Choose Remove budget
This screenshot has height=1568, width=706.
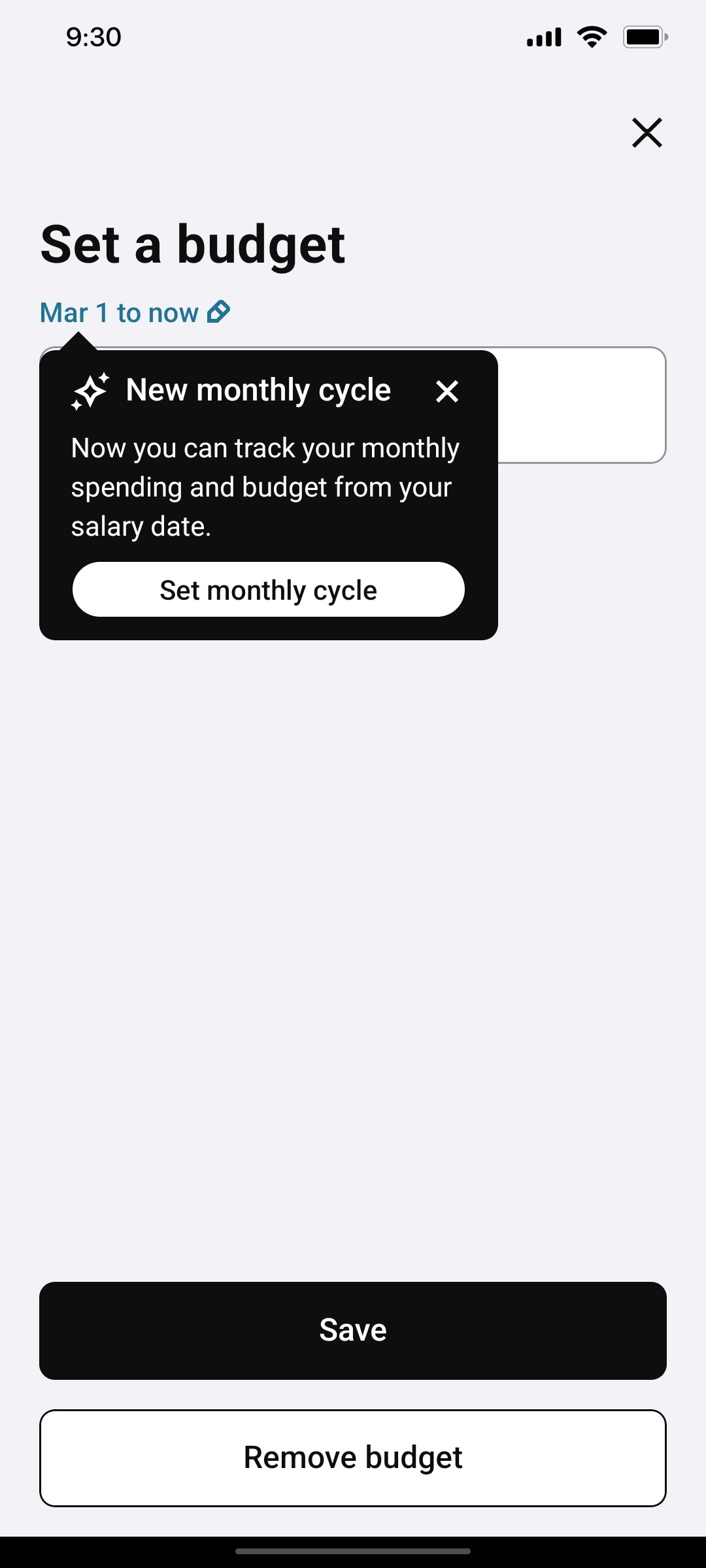tap(353, 1457)
